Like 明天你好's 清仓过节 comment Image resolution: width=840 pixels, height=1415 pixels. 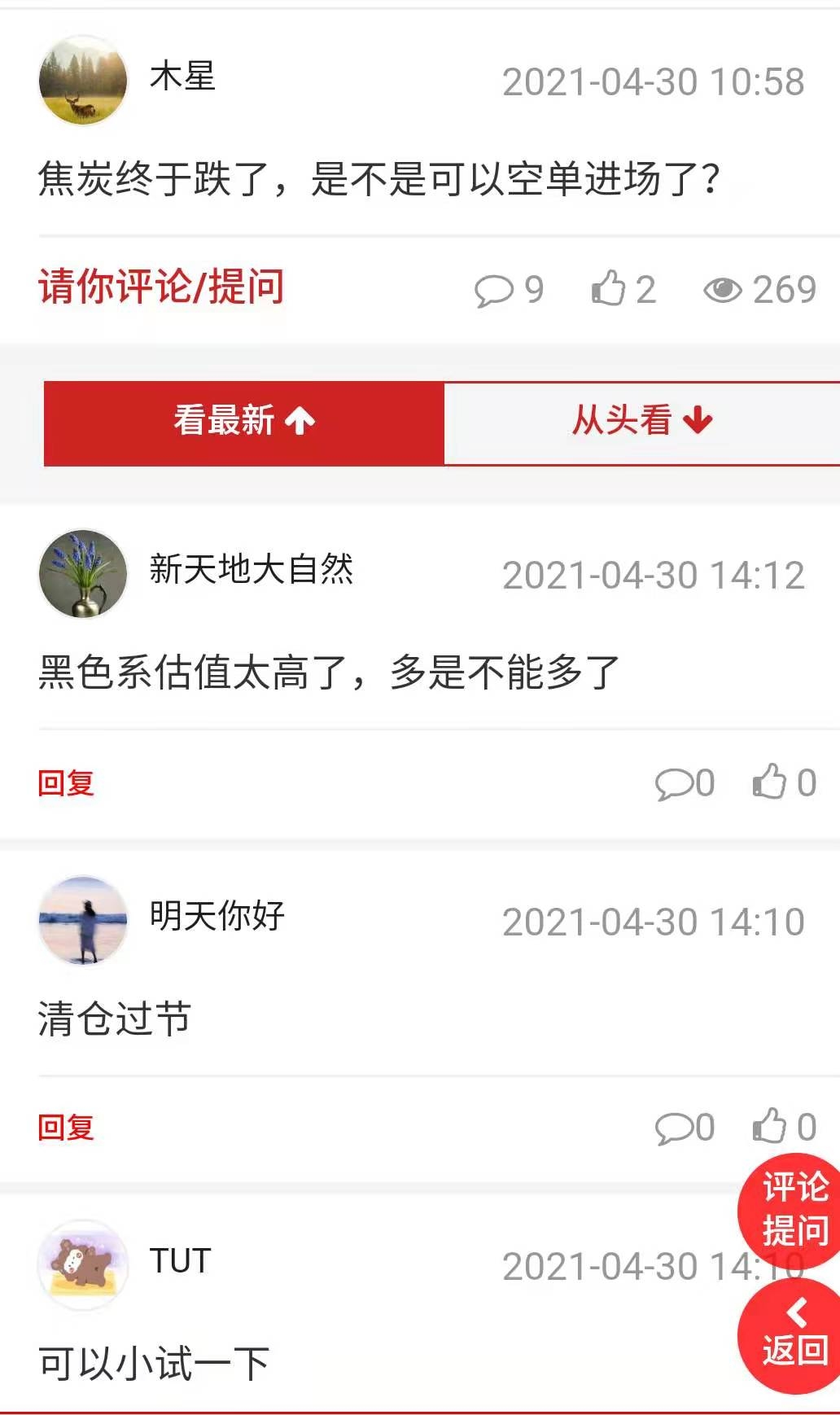(x=769, y=1127)
